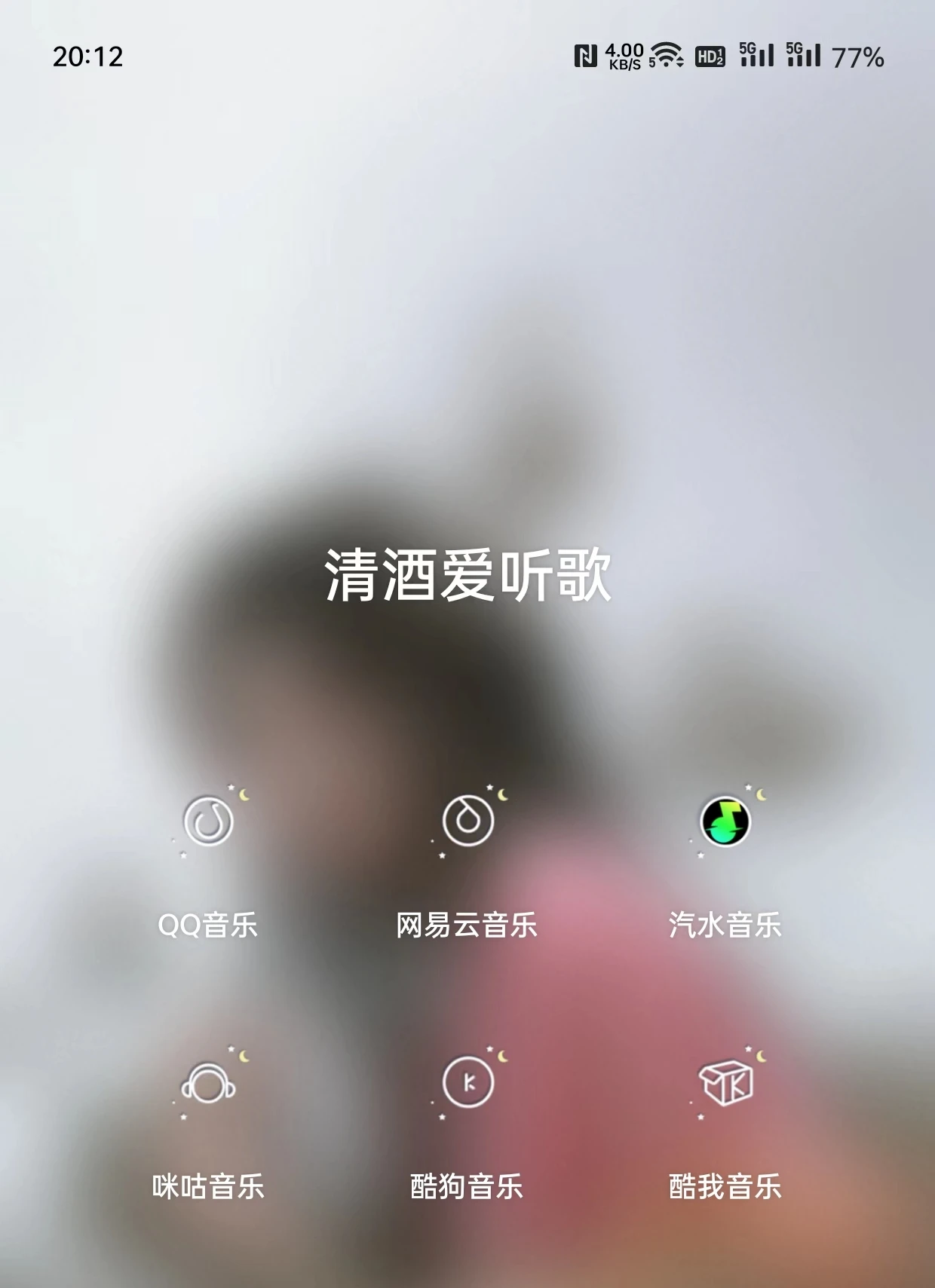Open the QQ音乐 app
Image resolution: width=935 pixels, height=1288 pixels.
208,821
